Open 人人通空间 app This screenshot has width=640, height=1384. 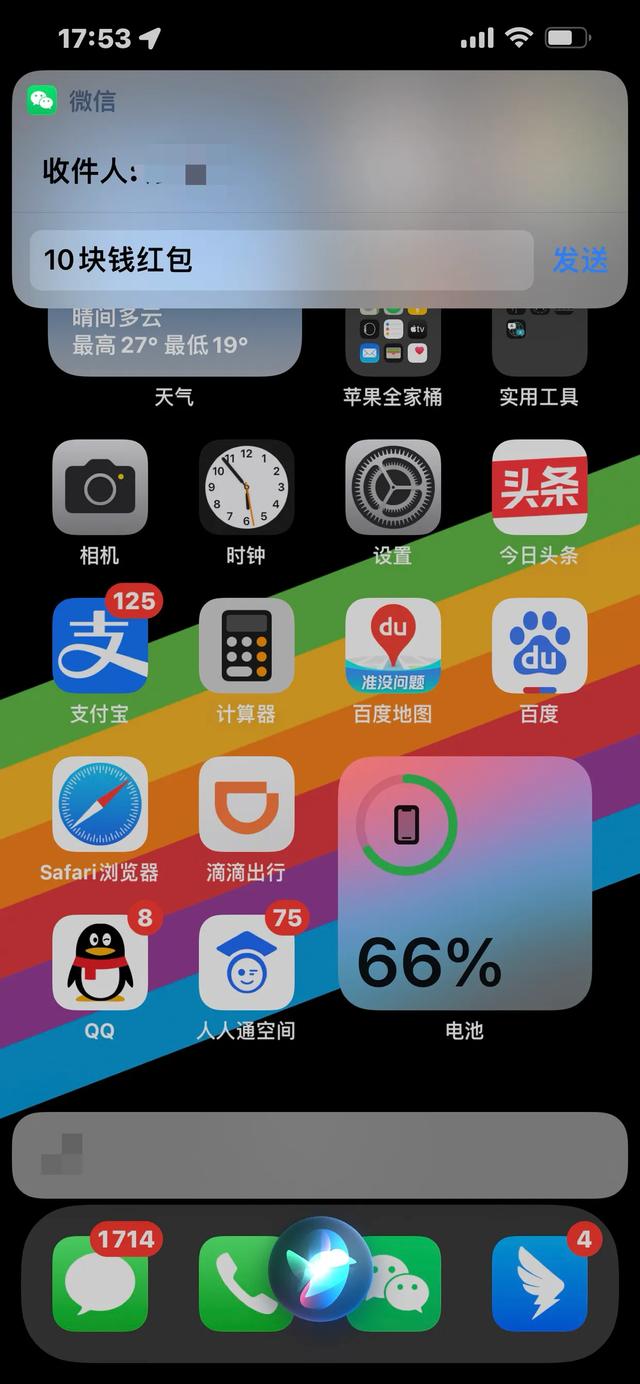click(246, 962)
